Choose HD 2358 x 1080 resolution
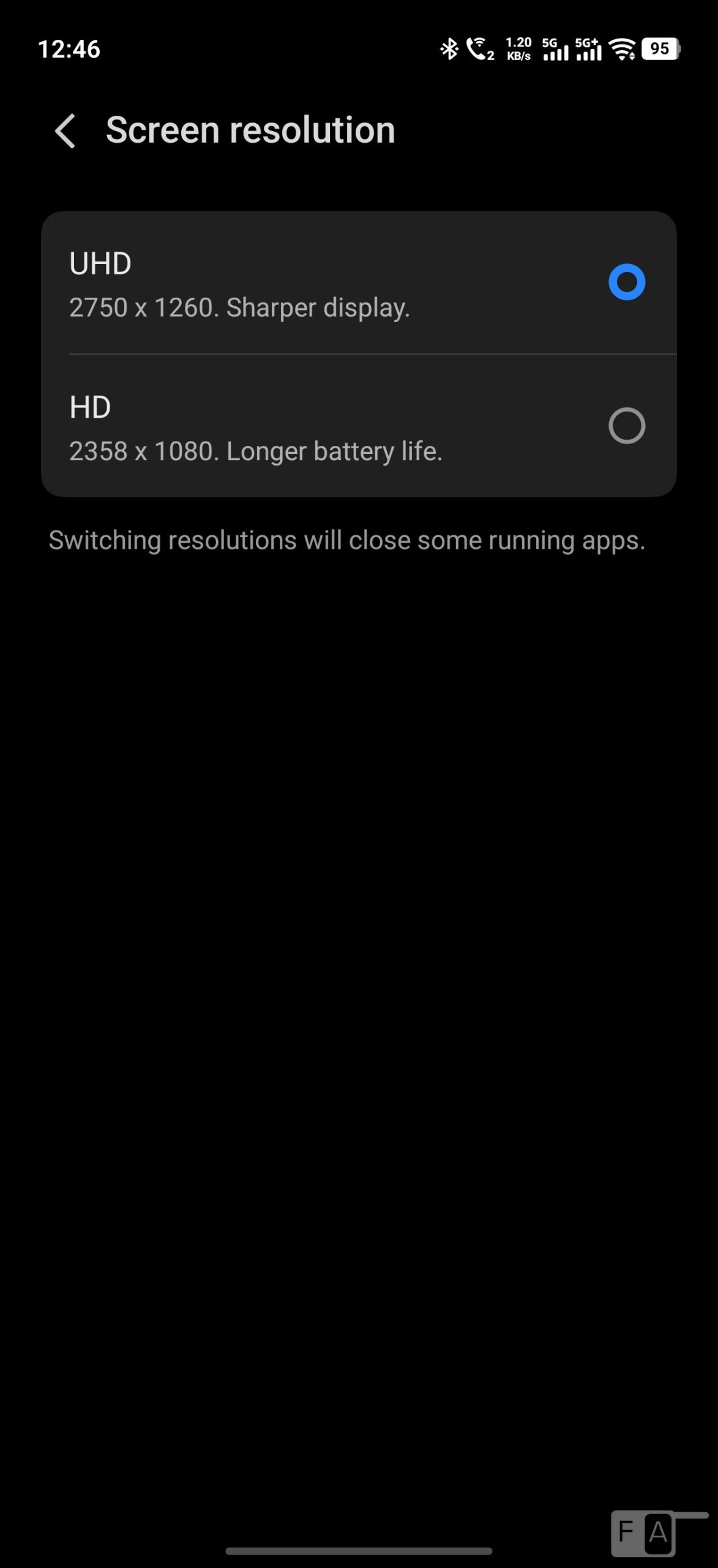This screenshot has width=718, height=1568. 626,426
